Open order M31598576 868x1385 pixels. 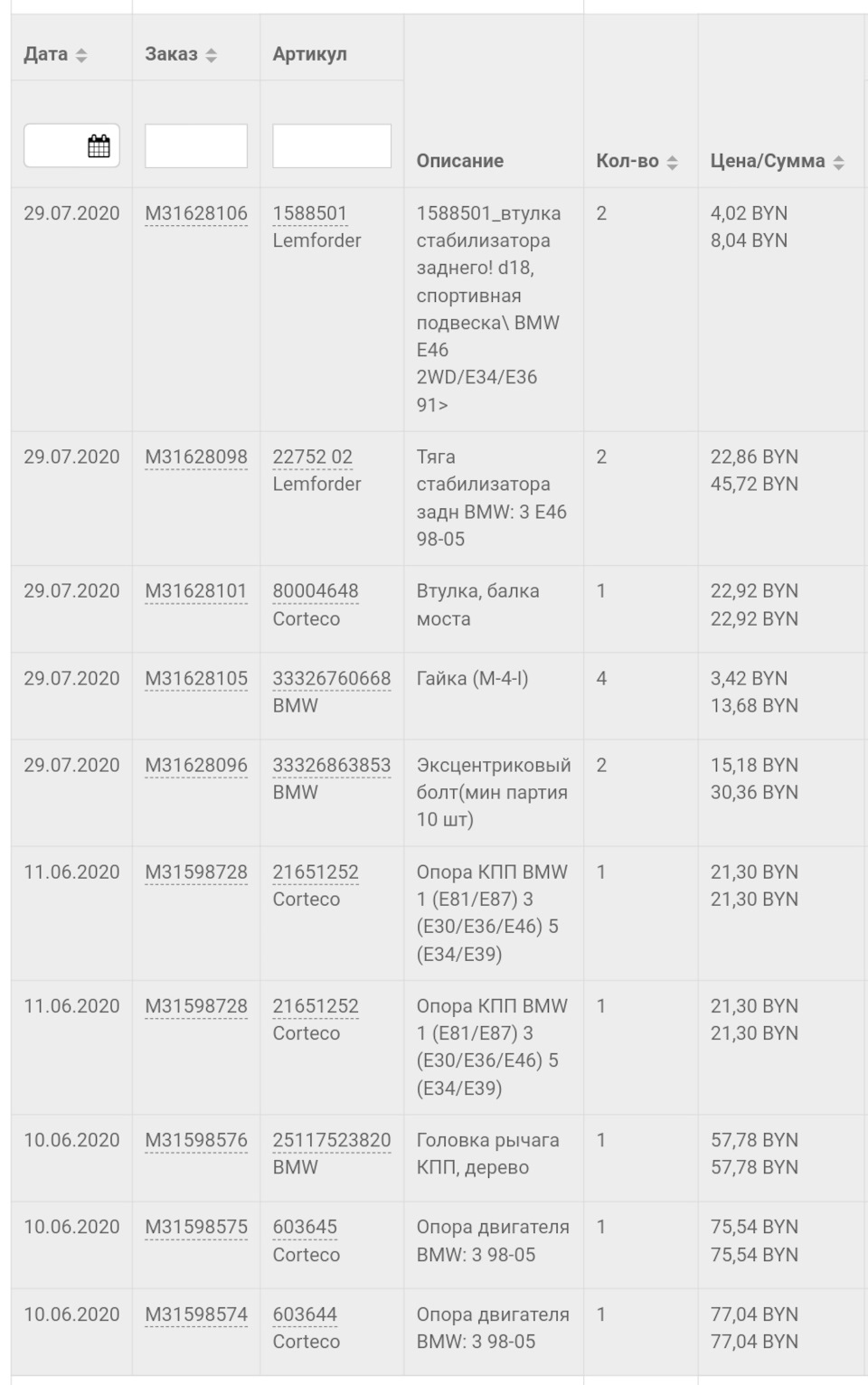(x=196, y=1140)
